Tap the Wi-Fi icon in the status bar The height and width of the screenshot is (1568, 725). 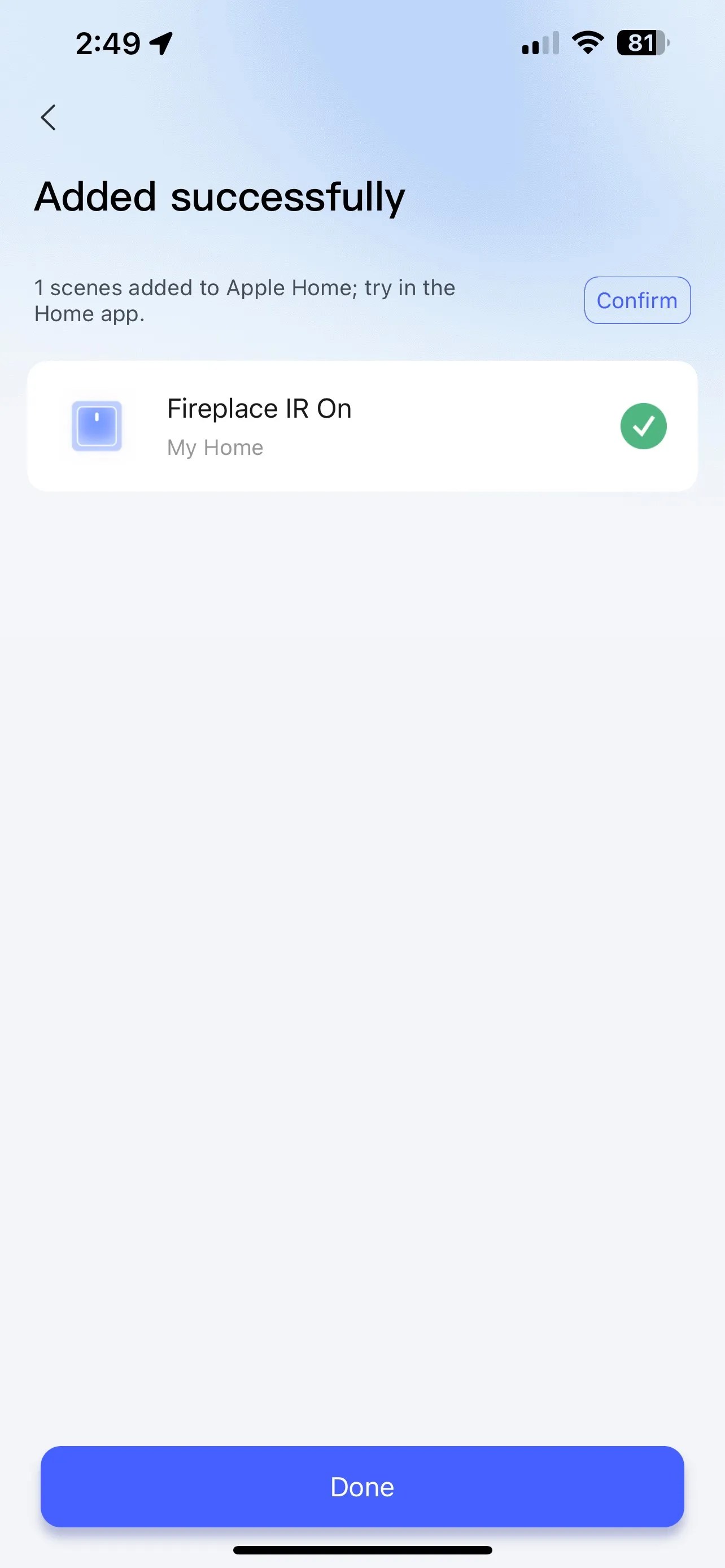[586, 41]
